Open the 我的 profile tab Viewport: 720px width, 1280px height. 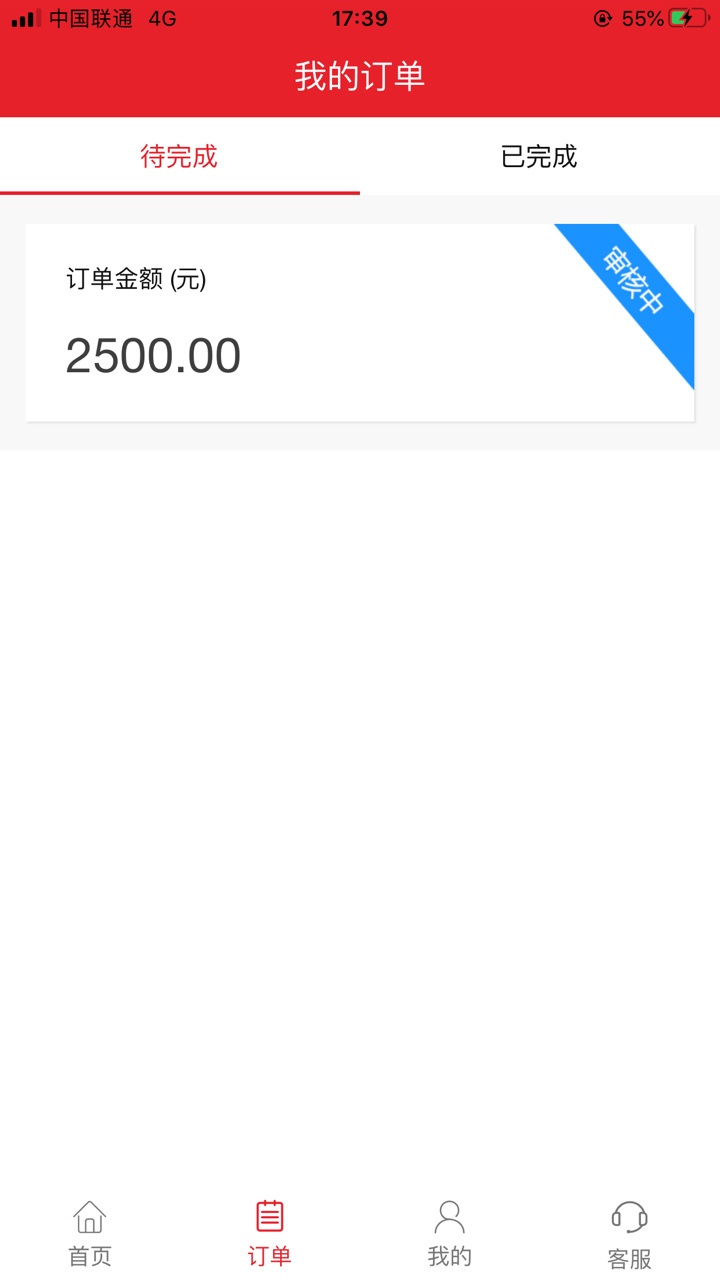point(450,1235)
